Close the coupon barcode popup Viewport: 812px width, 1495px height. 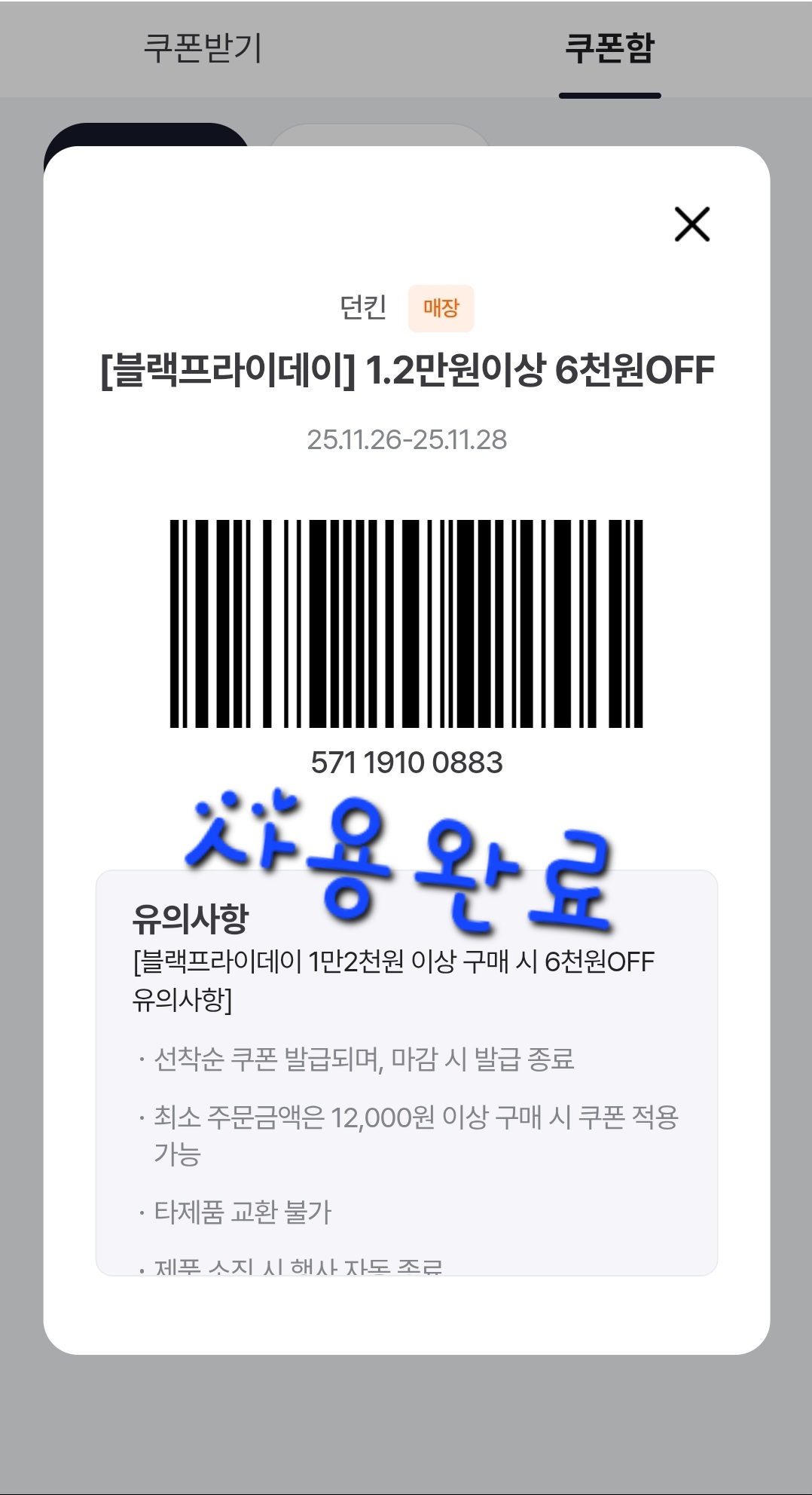pos(691,224)
